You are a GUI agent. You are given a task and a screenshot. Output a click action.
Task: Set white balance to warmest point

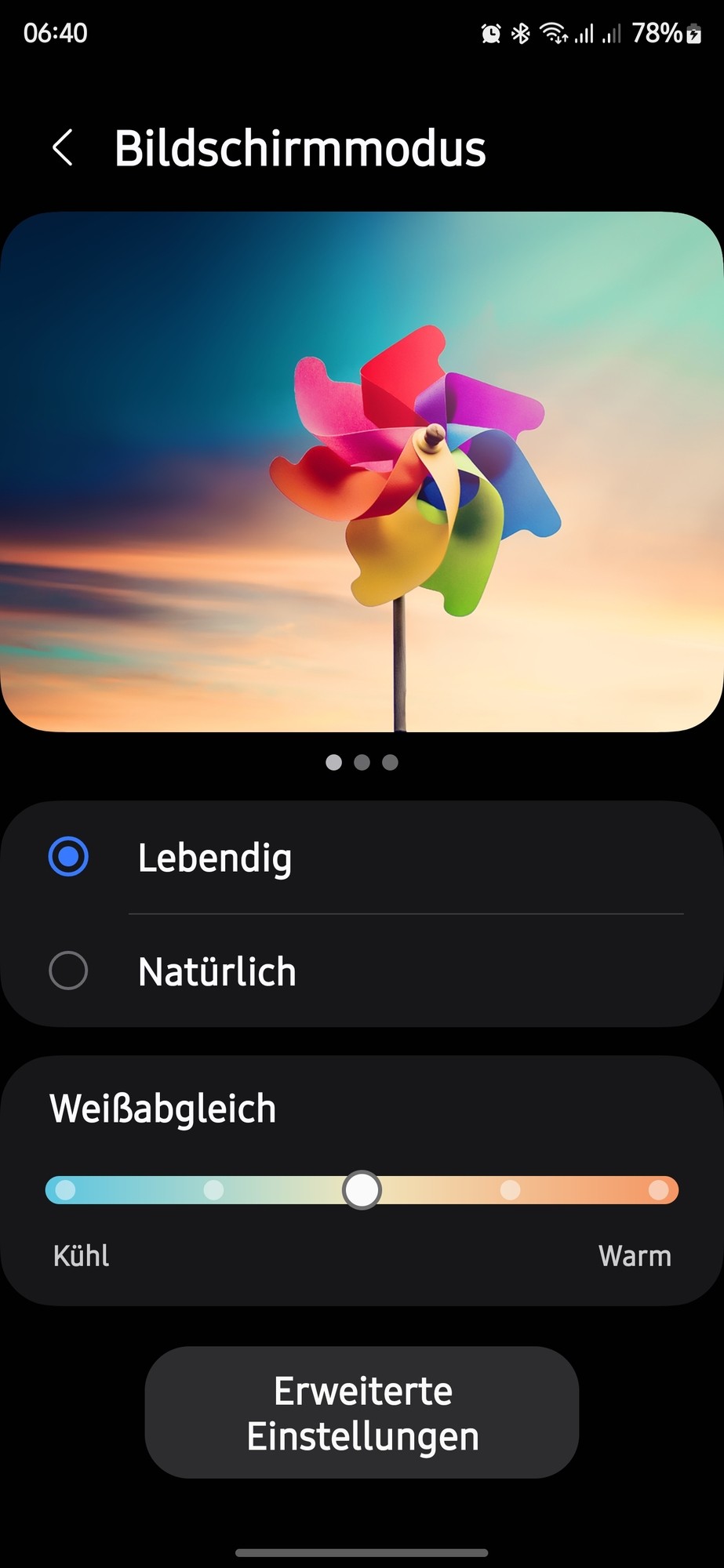pos(658,1190)
